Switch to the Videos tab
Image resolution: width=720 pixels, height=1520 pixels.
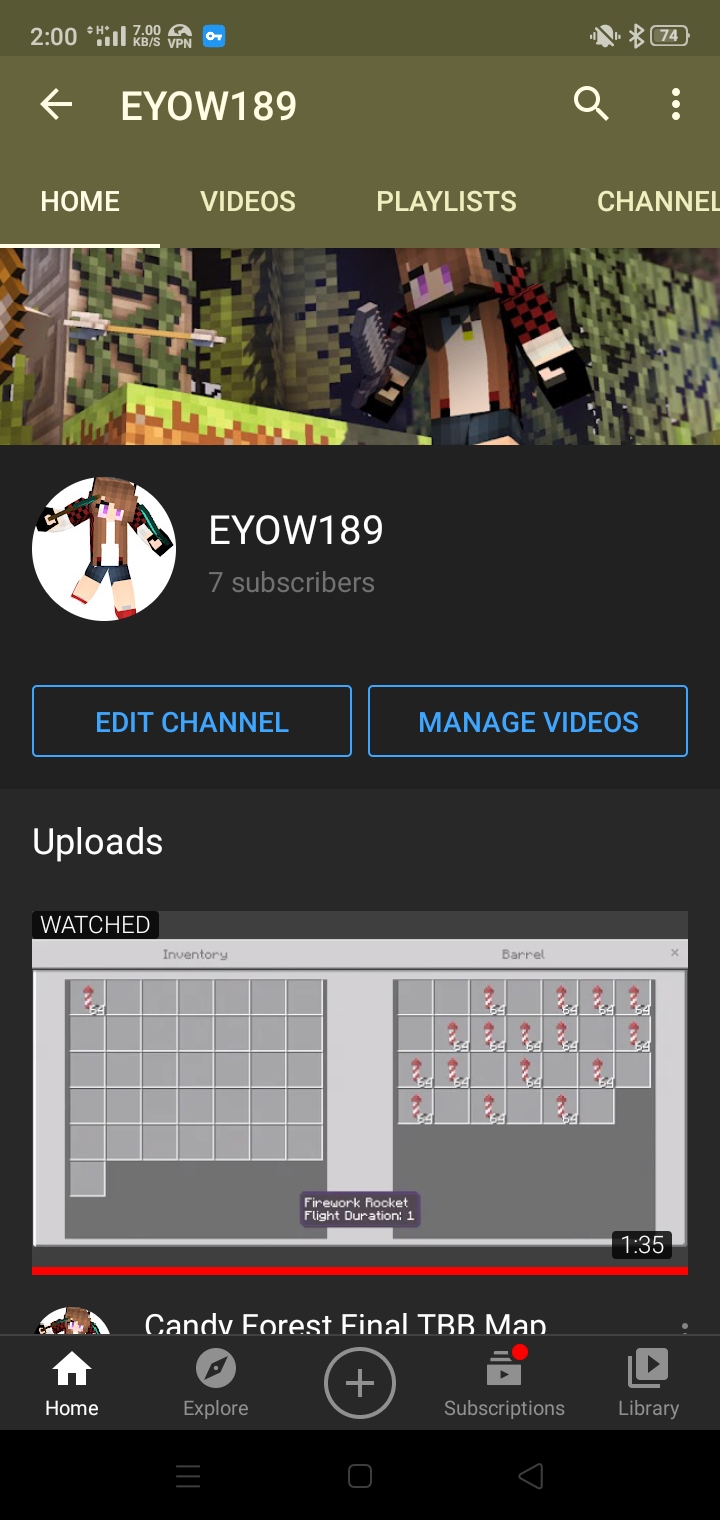tap(248, 201)
